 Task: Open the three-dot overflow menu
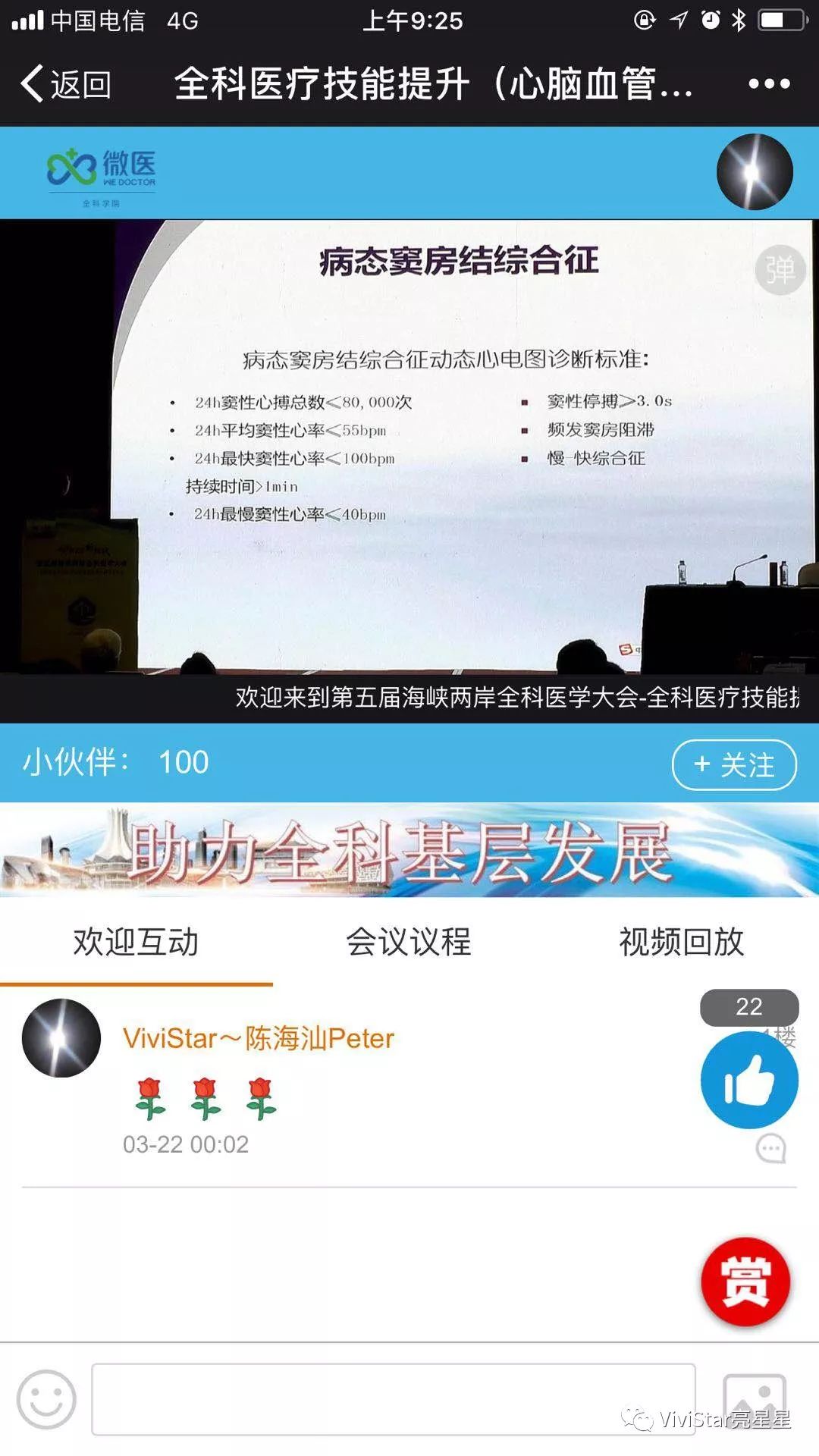(x=769, y=83)
